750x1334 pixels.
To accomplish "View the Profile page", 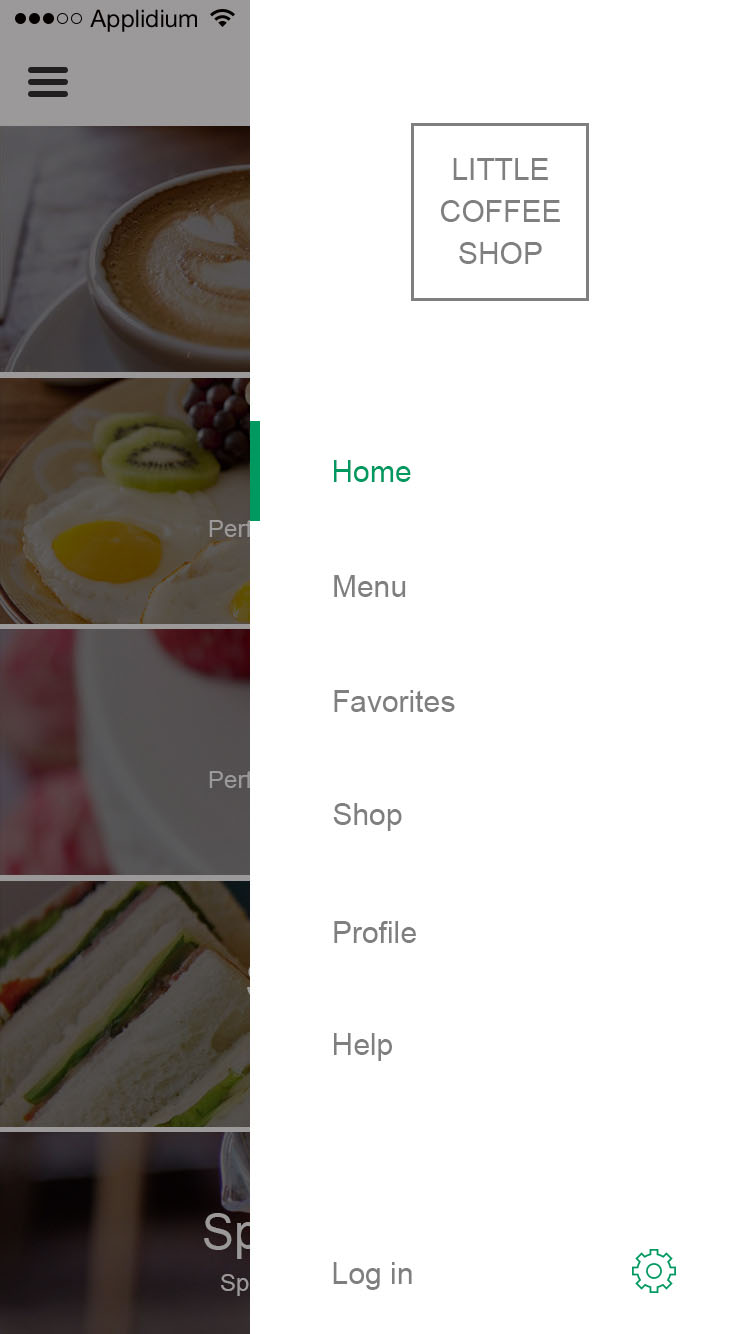I will coord(374,933).
